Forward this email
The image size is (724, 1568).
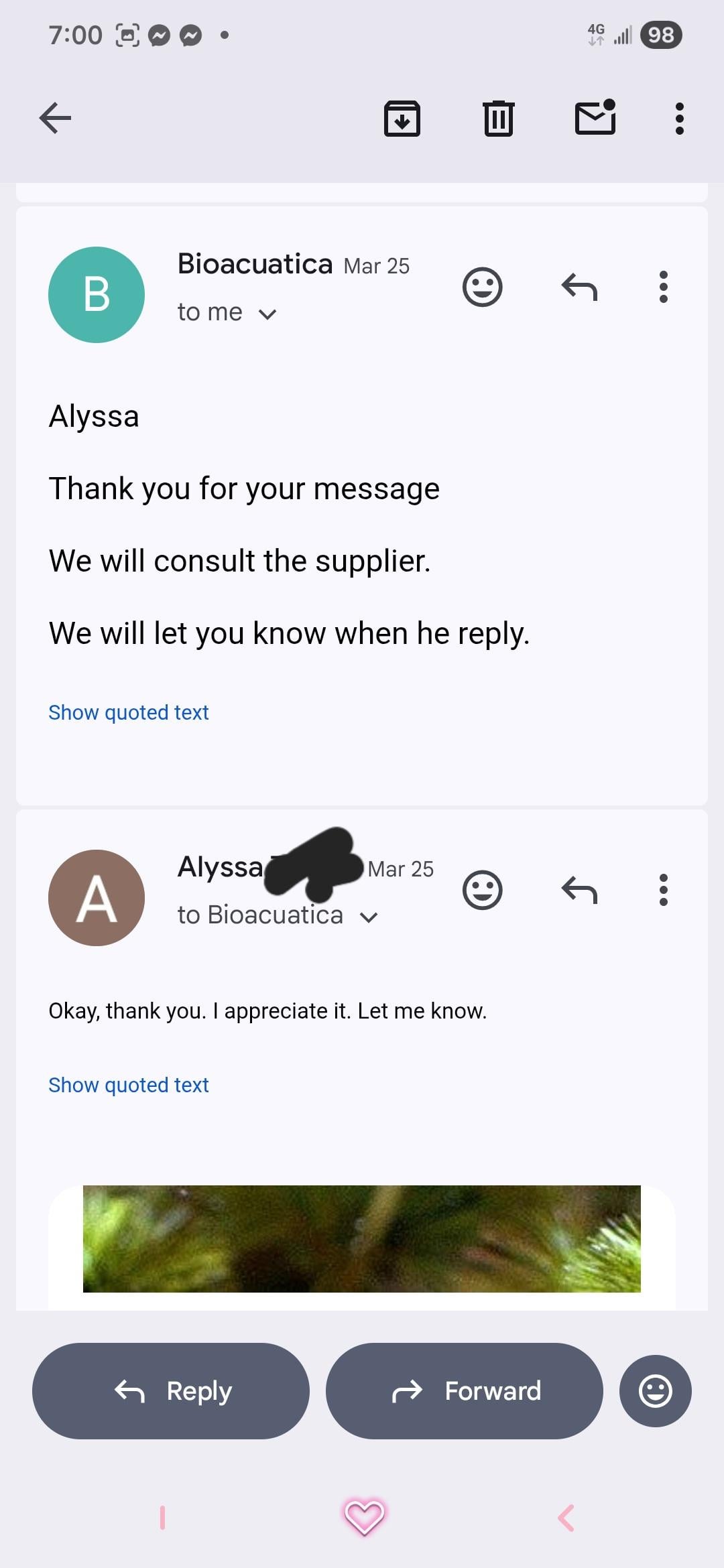[464, 1391]
